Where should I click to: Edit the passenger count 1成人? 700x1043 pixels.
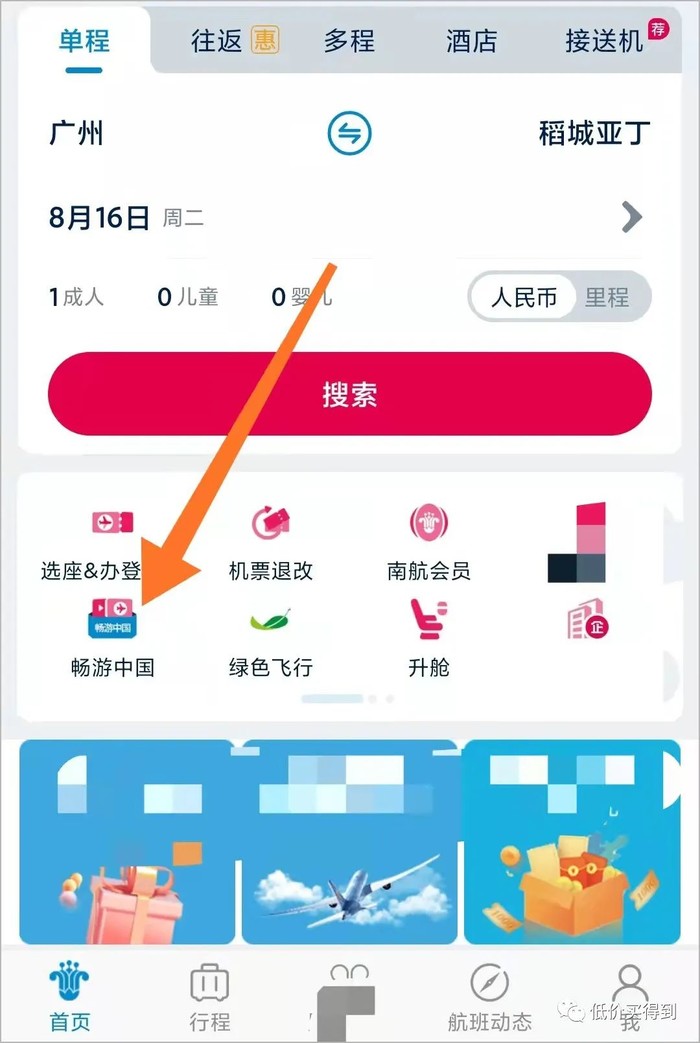coord(77,297)
